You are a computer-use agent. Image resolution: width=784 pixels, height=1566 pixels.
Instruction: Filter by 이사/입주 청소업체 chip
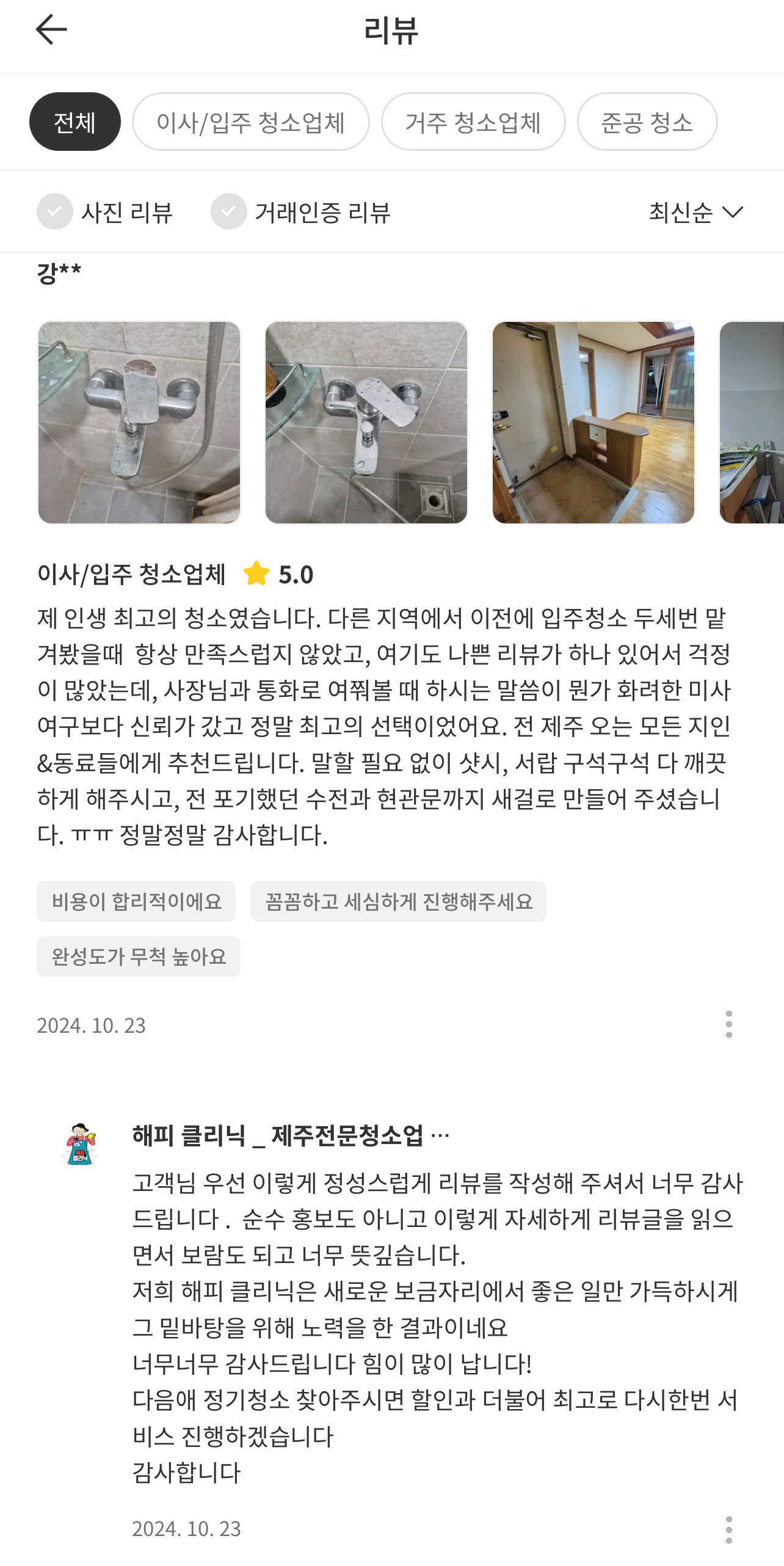250,122
